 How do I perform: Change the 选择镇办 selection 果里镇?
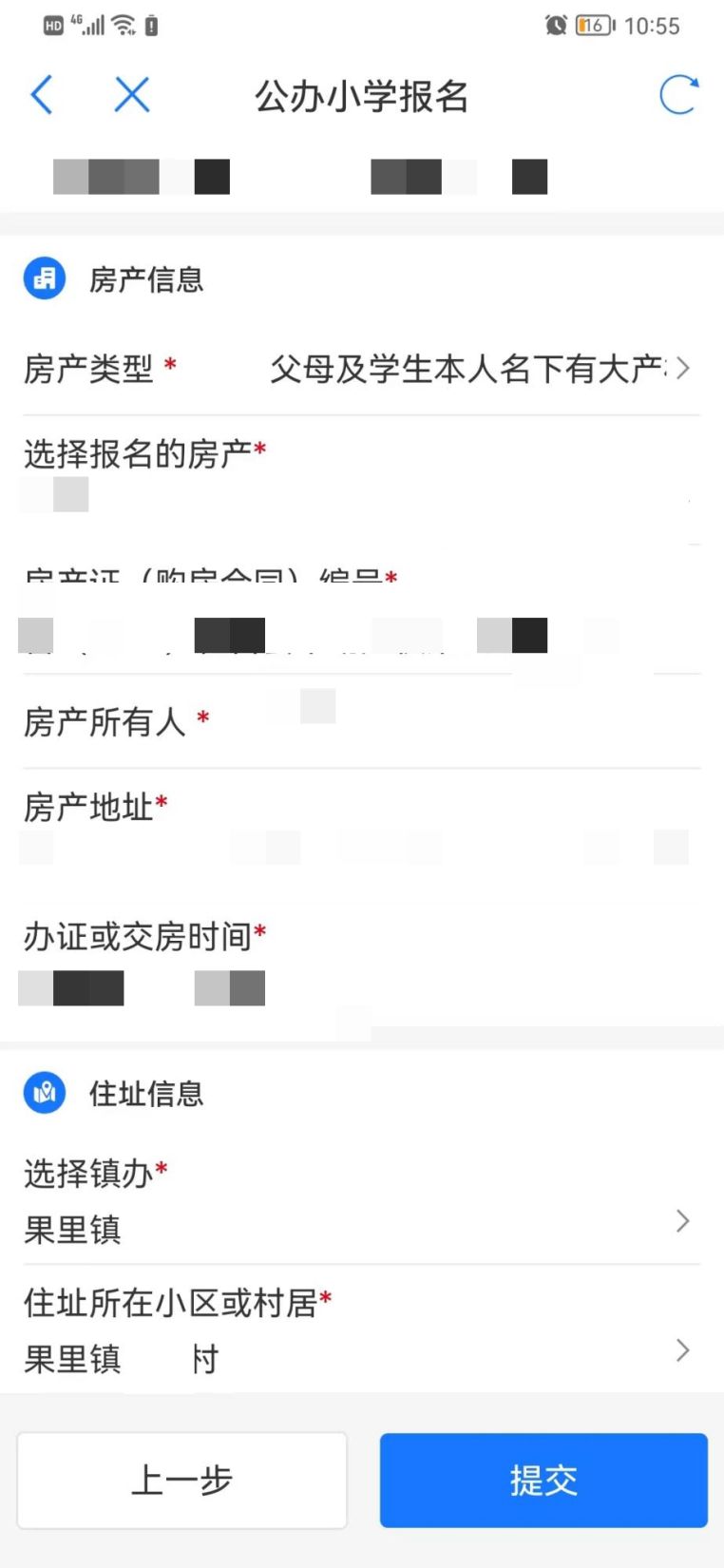361,1201
